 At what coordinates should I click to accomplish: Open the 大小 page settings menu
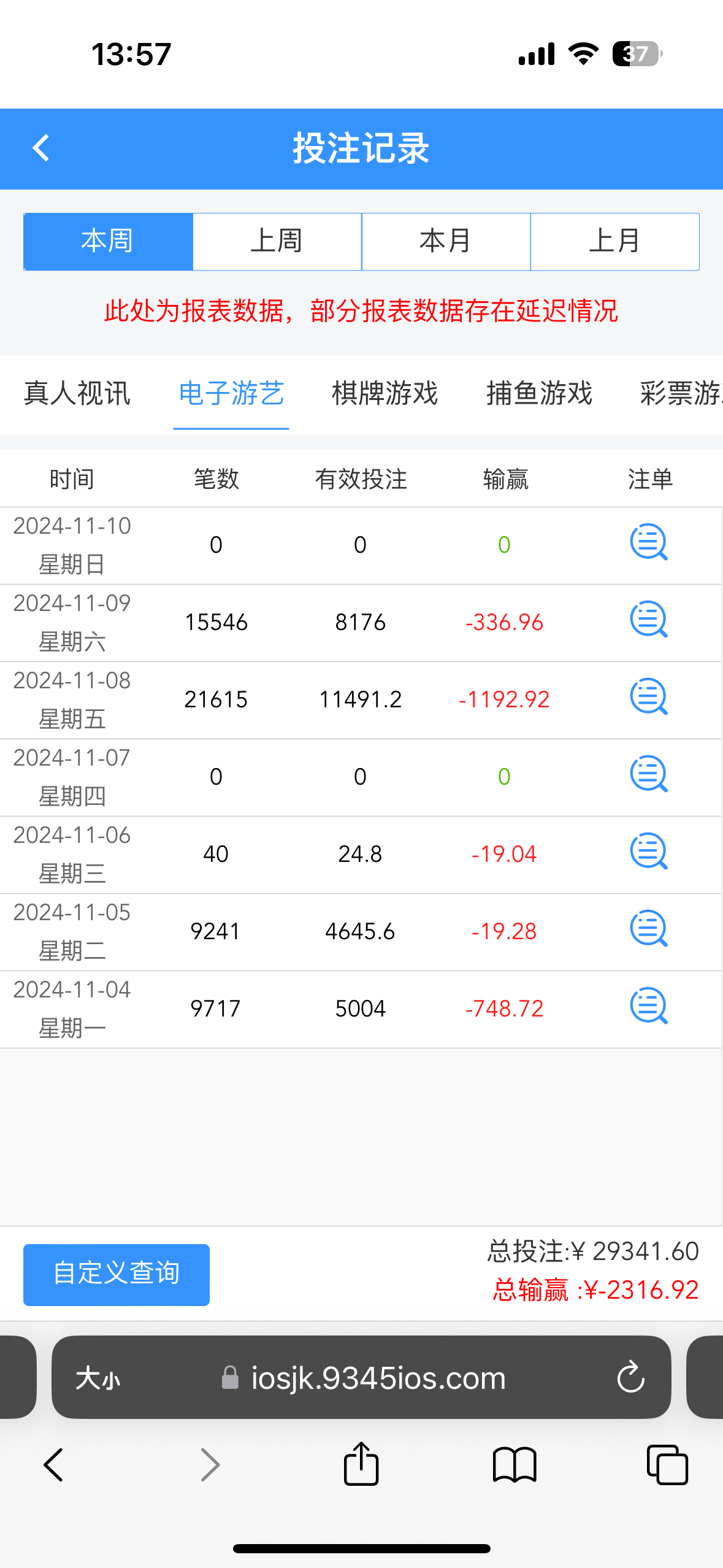[x=98, y=1378]
